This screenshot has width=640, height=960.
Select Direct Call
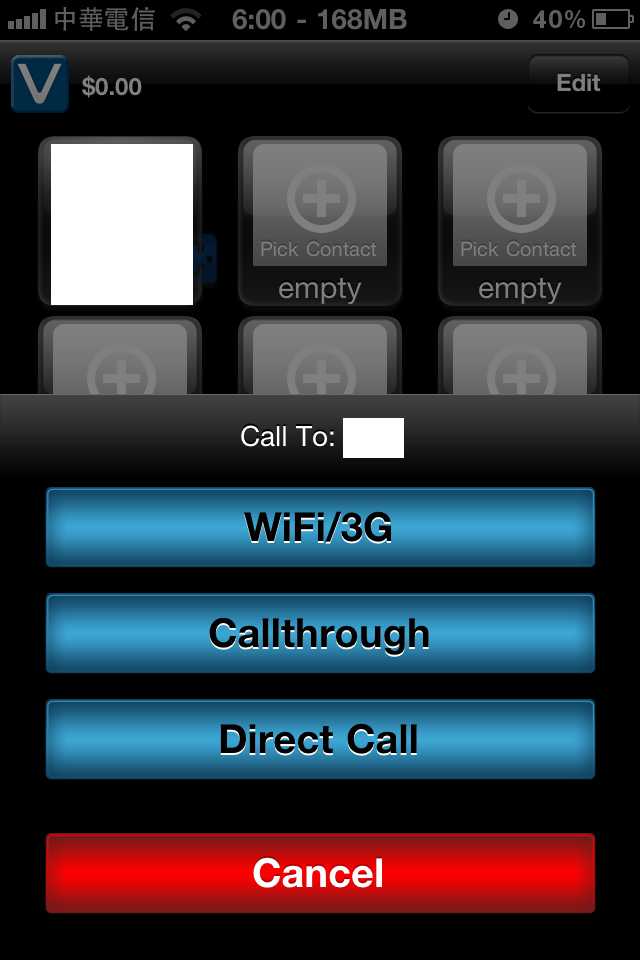(320, 739)
